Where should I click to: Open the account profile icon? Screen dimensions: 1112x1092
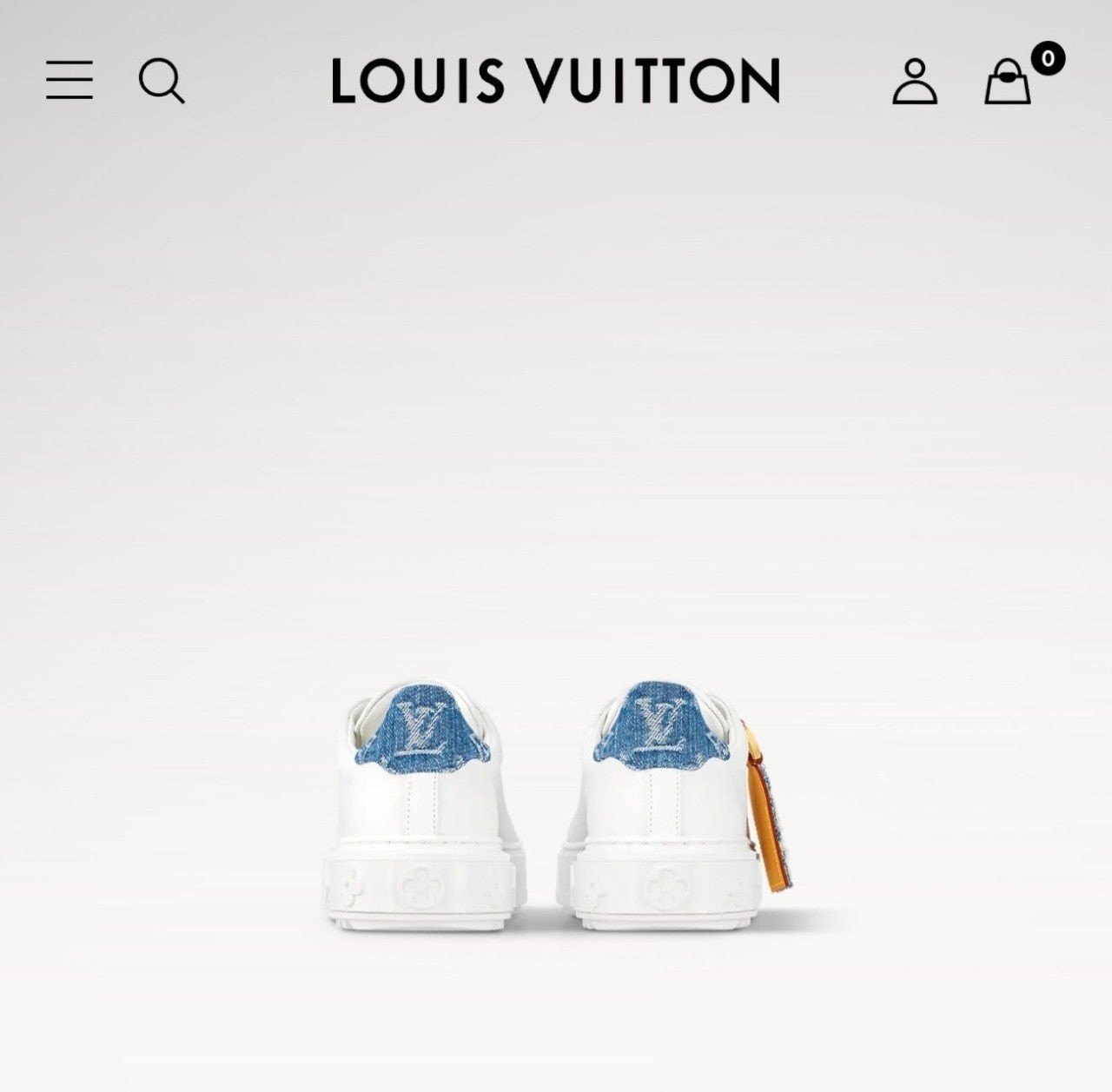pyautogui.click(x=915, y=82)
